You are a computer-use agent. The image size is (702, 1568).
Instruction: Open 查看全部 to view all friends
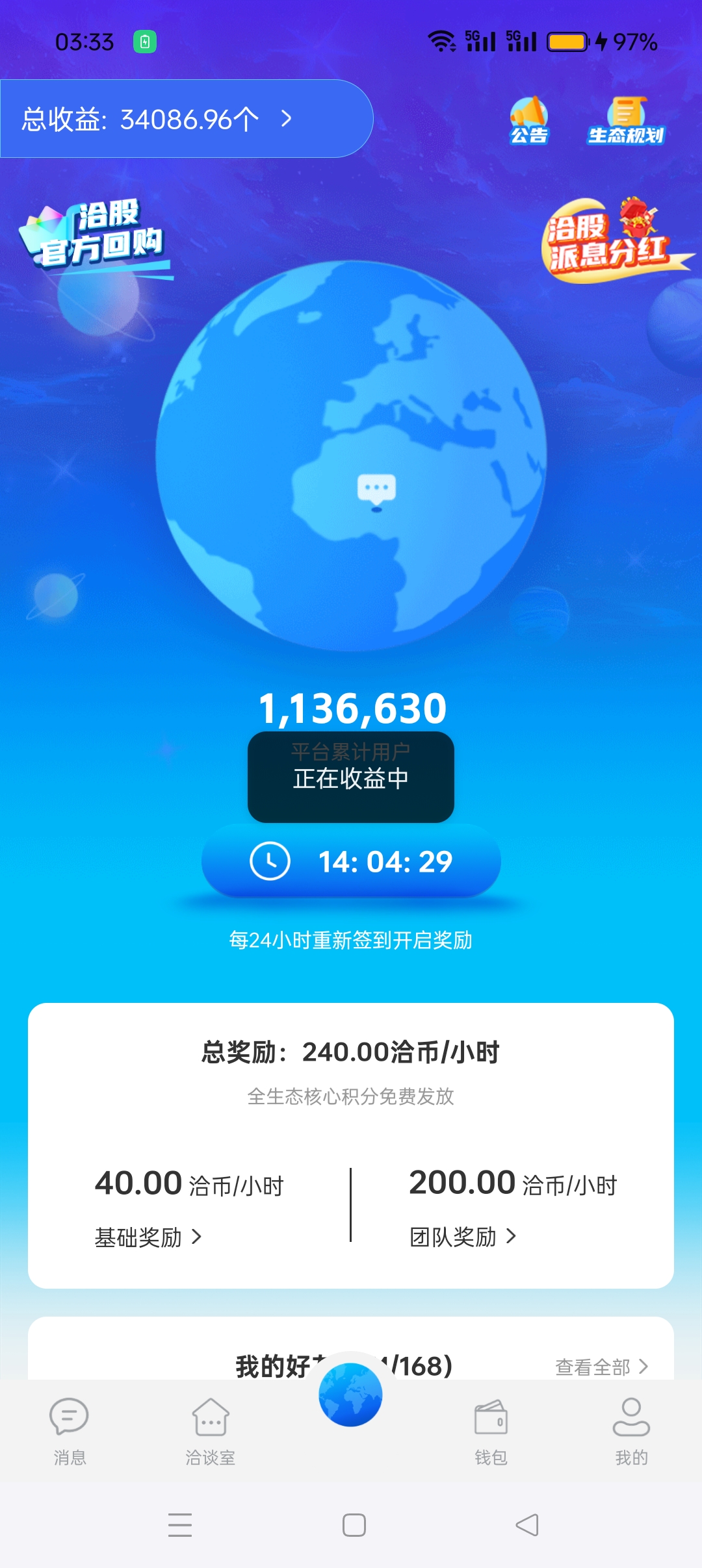[601, 1366]
